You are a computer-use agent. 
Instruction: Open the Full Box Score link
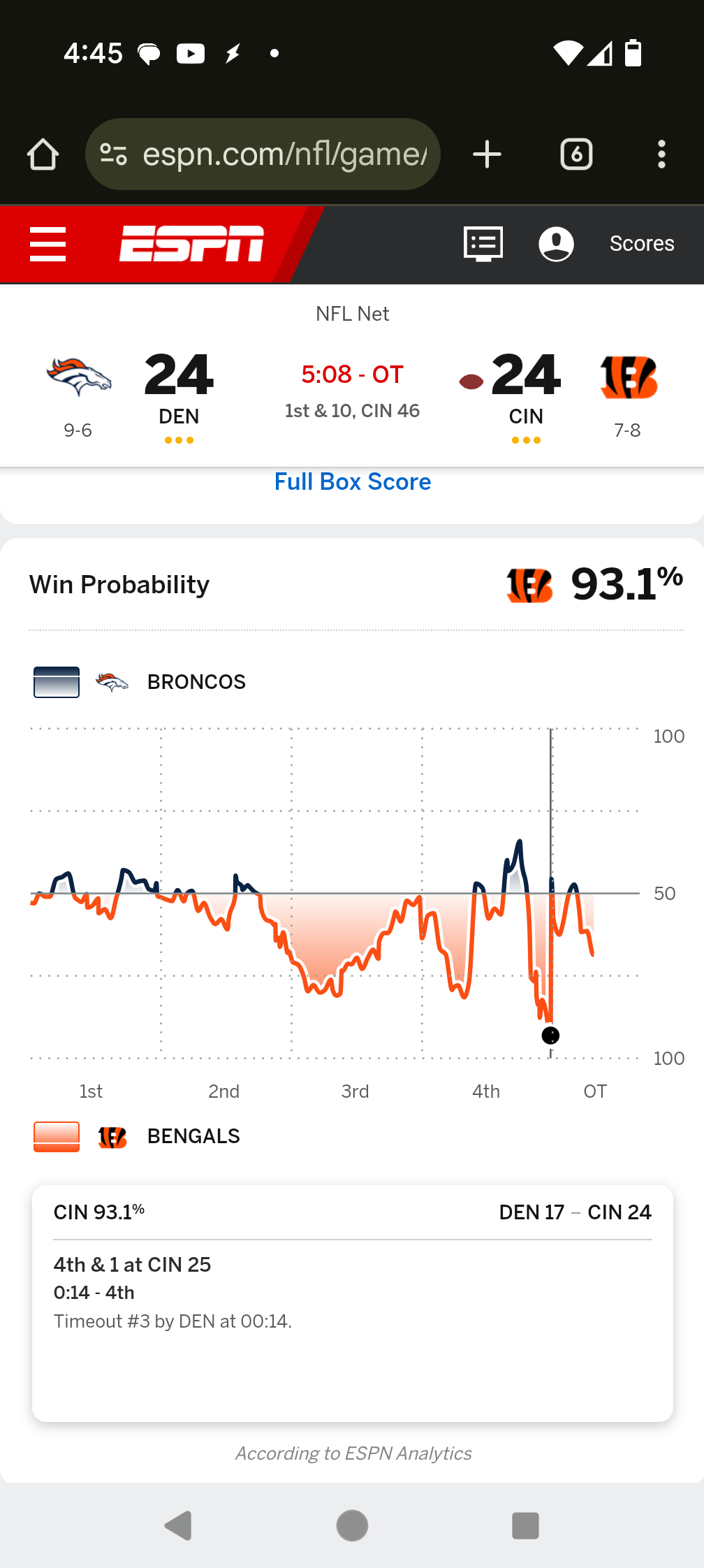353,482
